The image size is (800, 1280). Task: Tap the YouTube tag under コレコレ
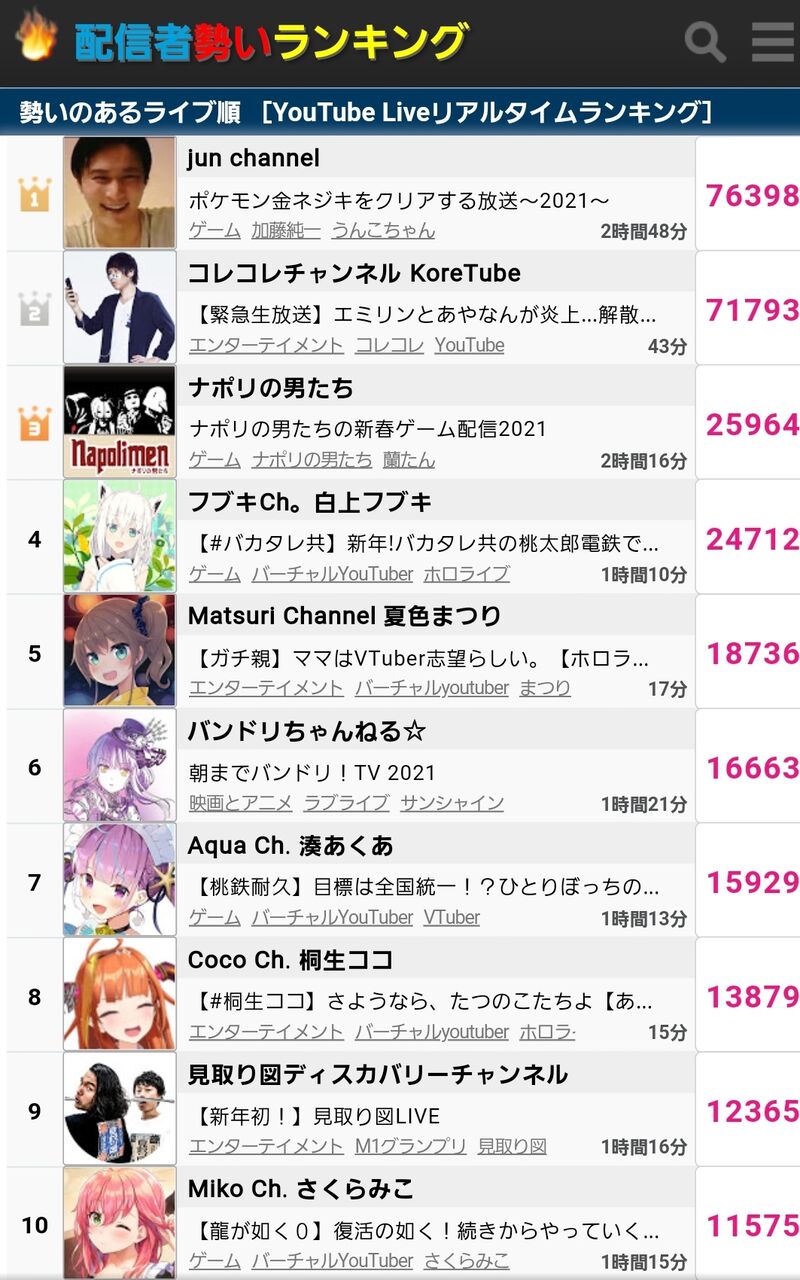(x=469, y=345)
